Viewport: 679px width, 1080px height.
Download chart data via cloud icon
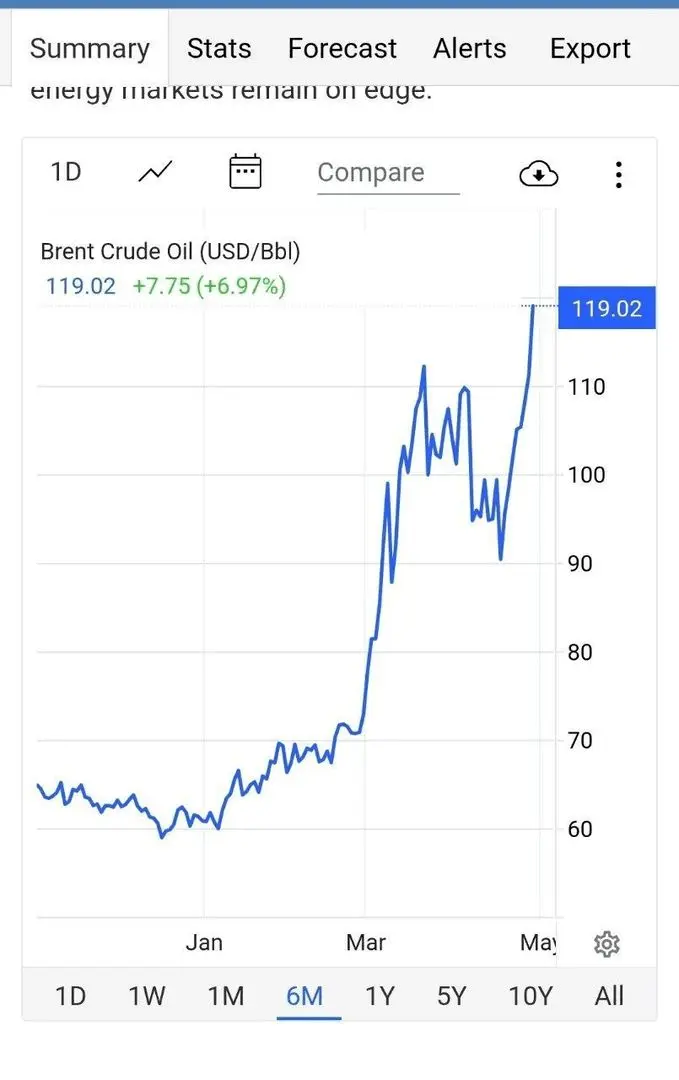(x=539, y=174)
